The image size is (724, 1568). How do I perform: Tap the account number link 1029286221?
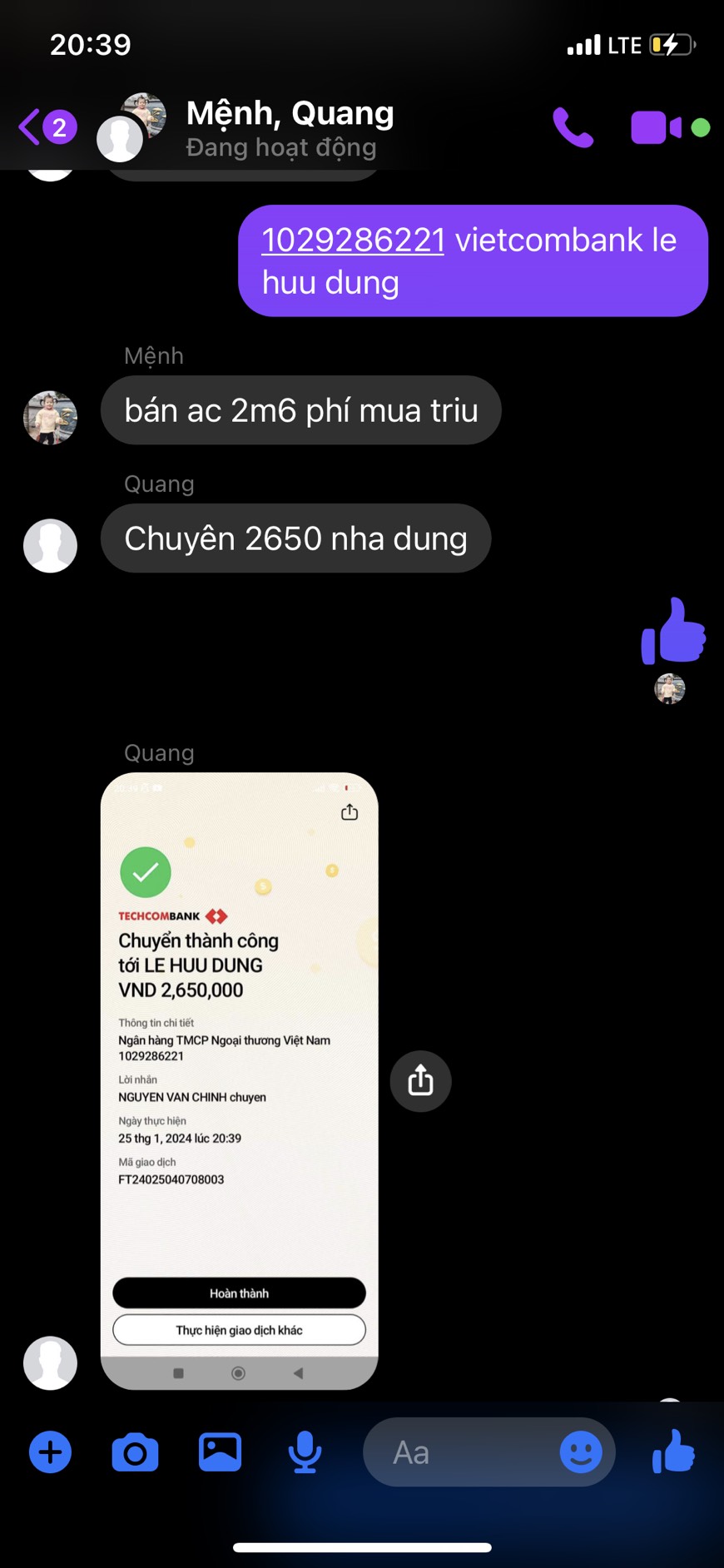point(353,241)
